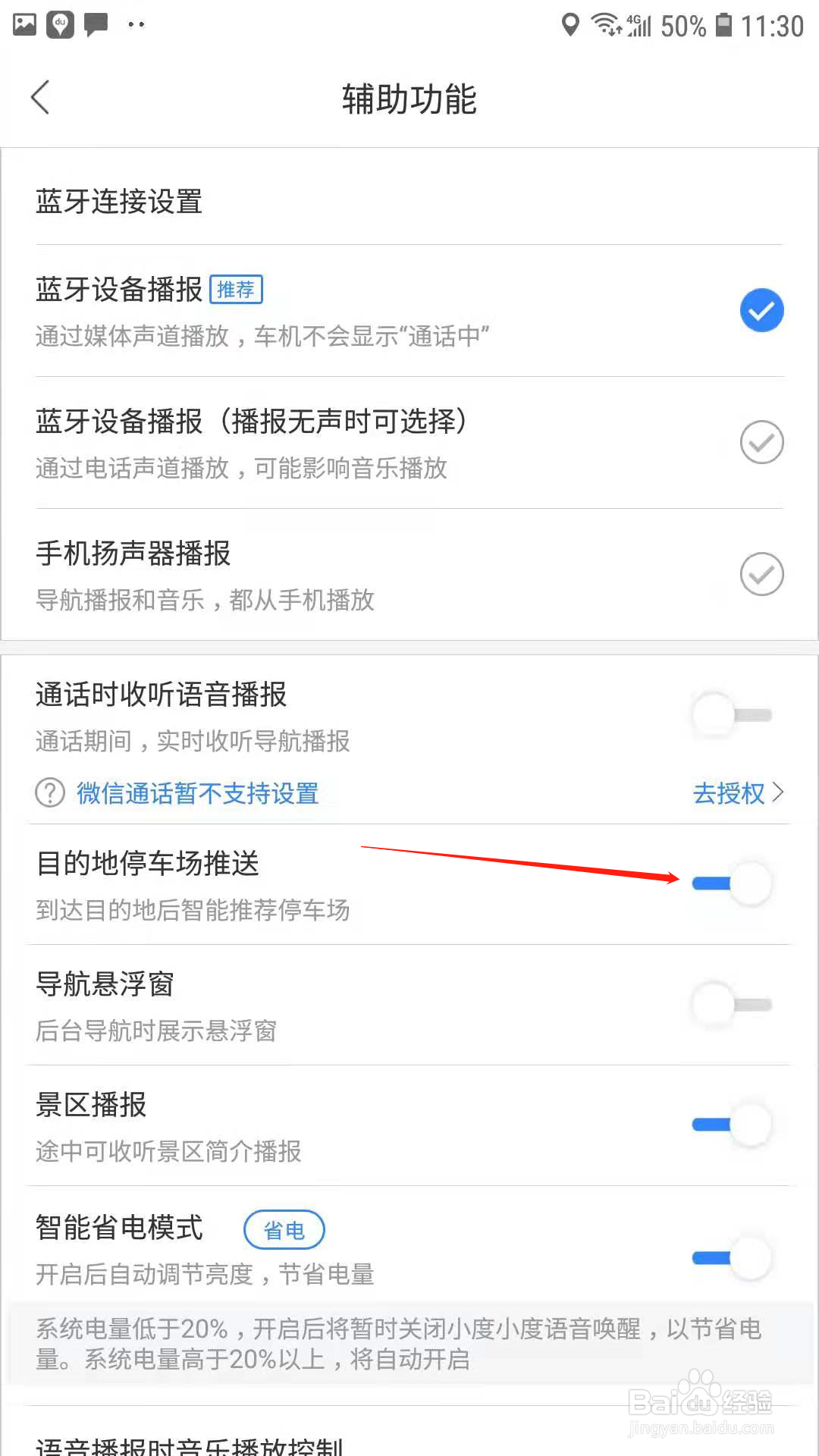Disable the 目的地停车场推送 switch
The height and width of the screenshot is (1456, 819).
click(x=730, y=883)
